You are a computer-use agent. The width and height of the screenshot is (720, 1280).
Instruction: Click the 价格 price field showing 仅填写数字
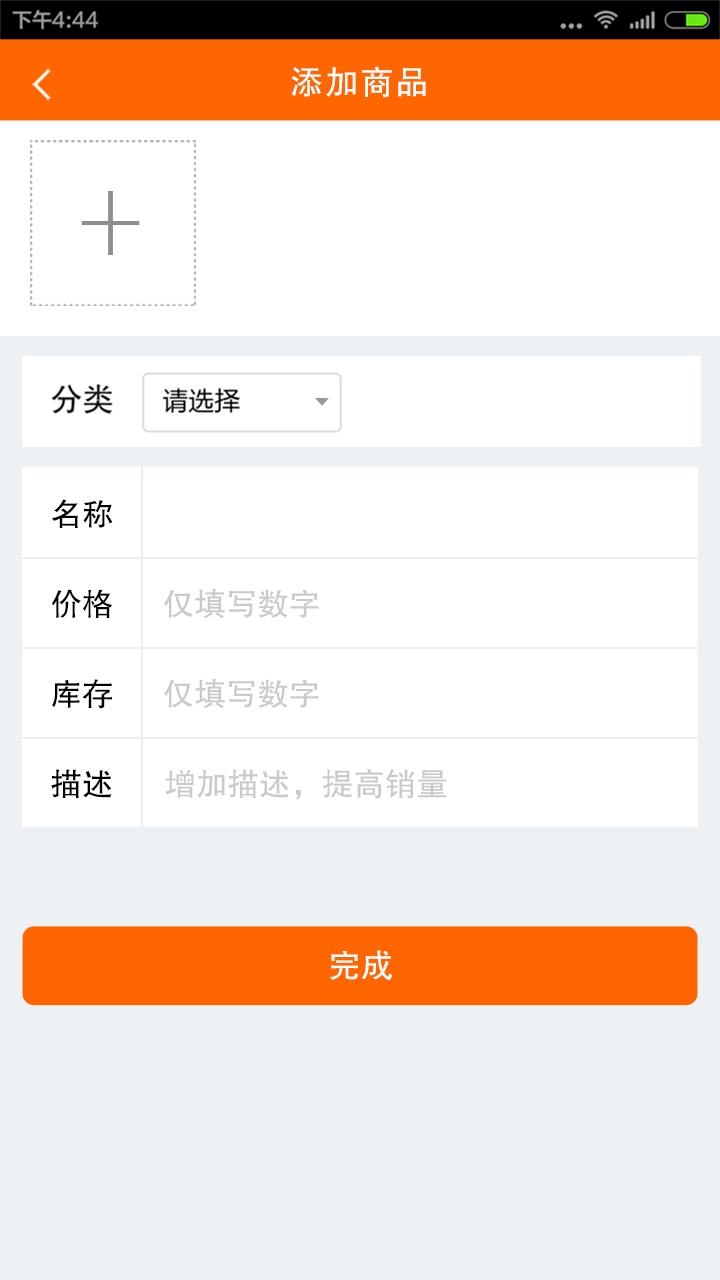pos(420,603)
